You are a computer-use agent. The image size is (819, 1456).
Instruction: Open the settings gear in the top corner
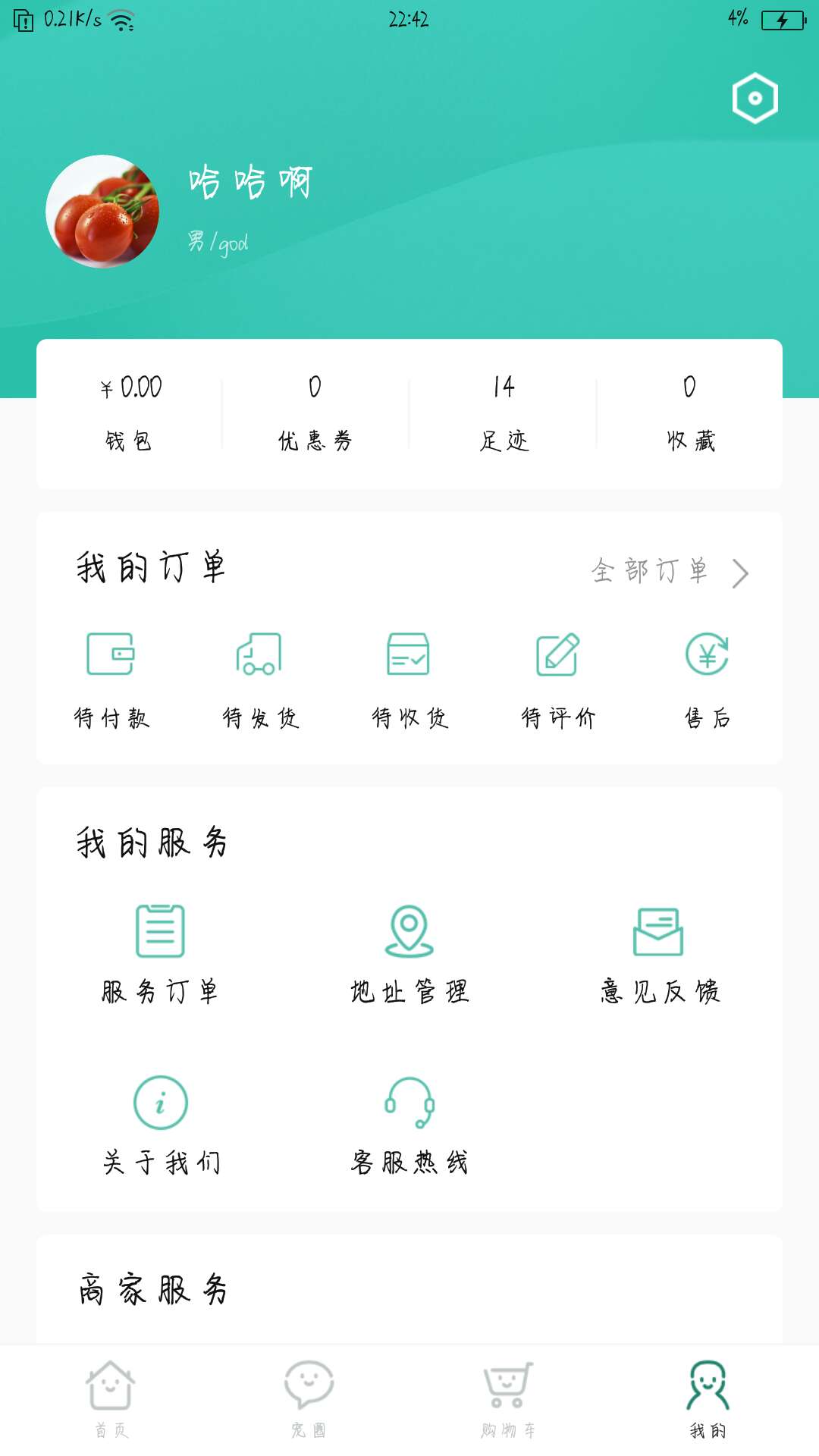(755, 97)
